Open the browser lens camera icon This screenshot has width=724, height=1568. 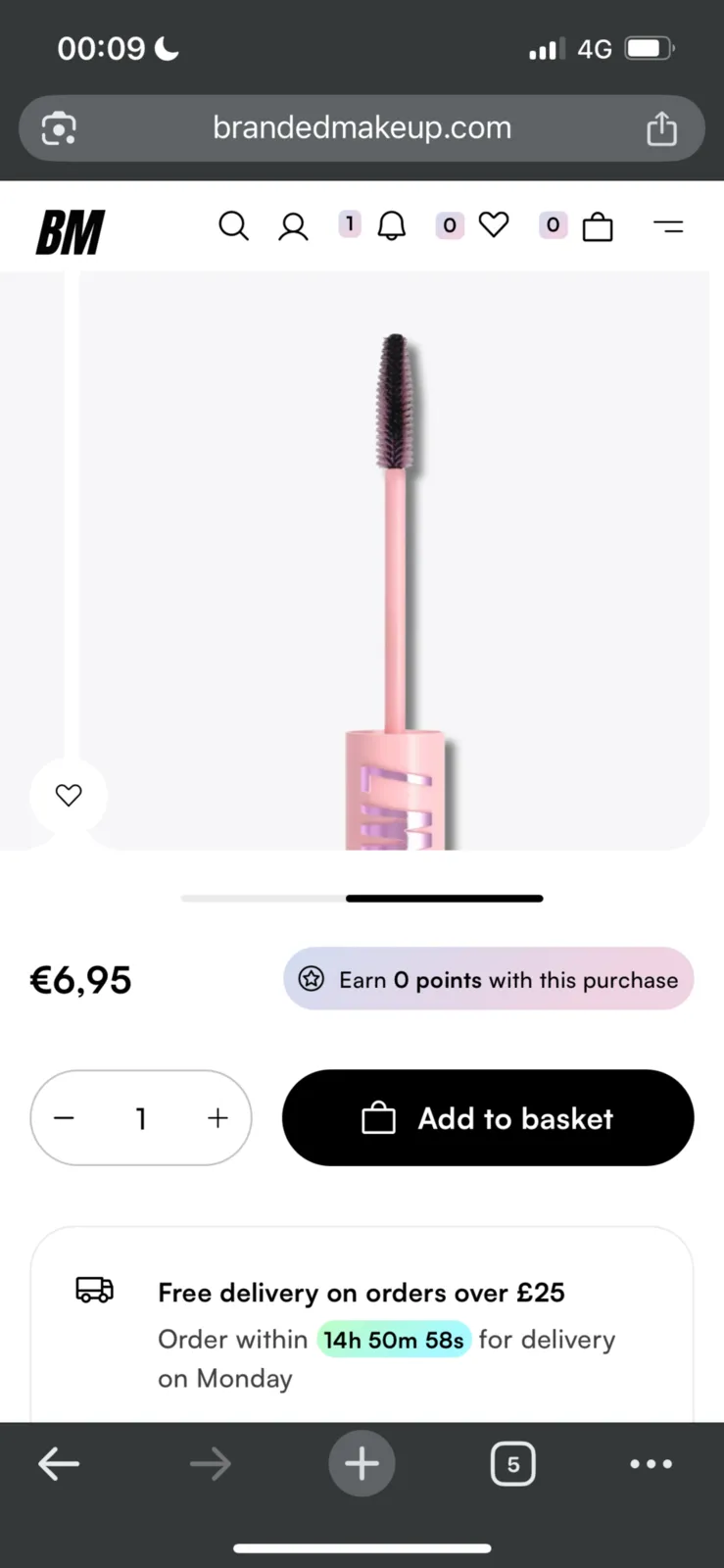pos(59,128)
